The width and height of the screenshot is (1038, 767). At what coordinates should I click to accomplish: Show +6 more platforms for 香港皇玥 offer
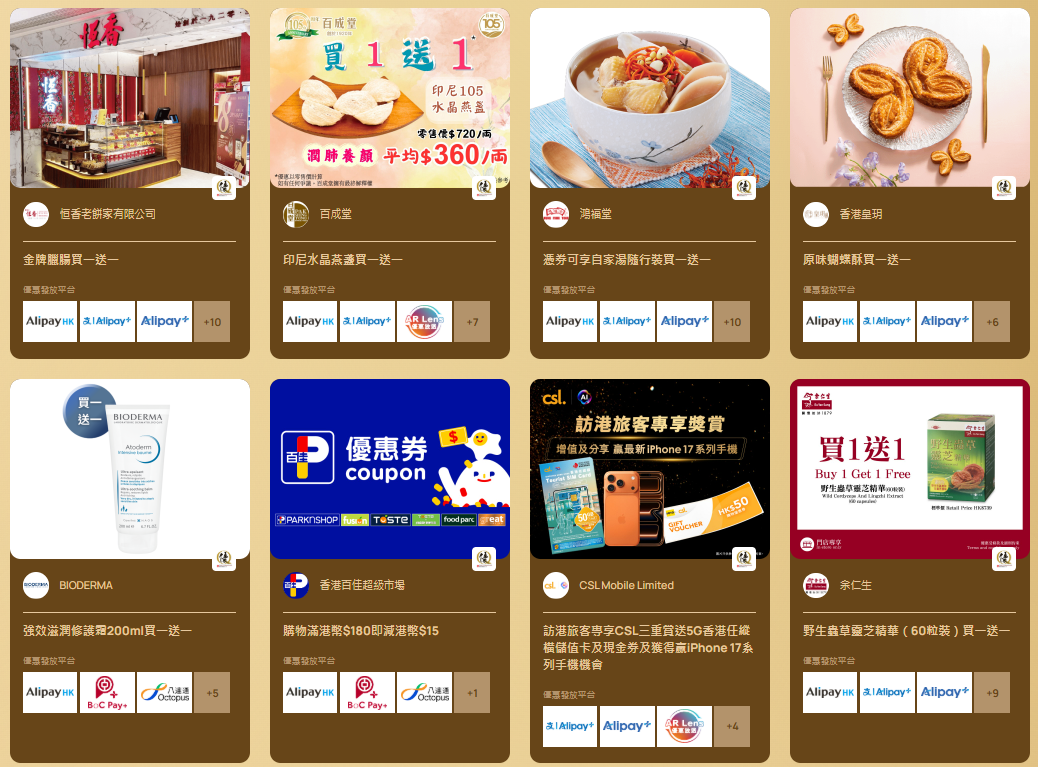point(992,322)
